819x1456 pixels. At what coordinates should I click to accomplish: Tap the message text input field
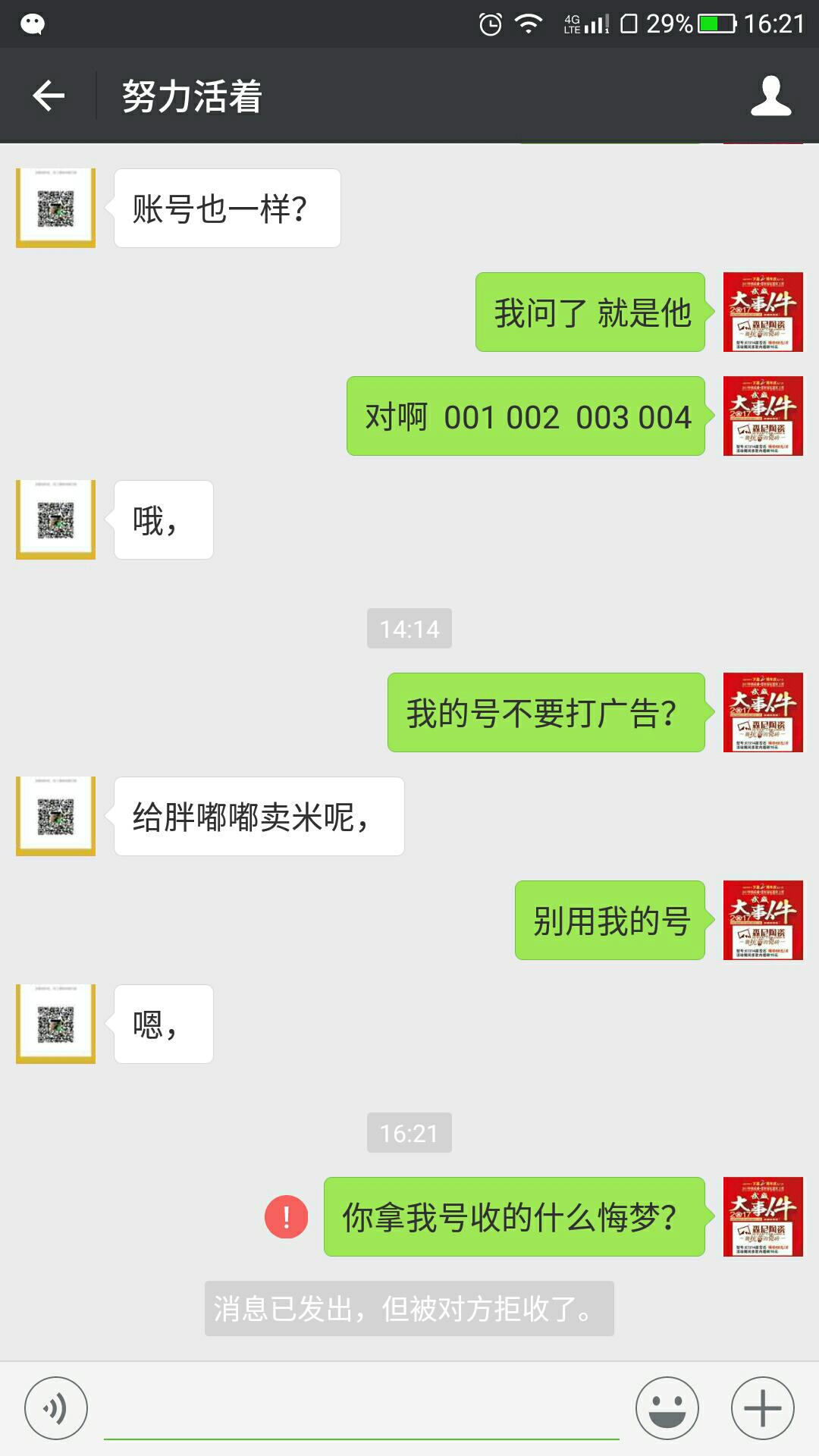(x=361, y=1409)
